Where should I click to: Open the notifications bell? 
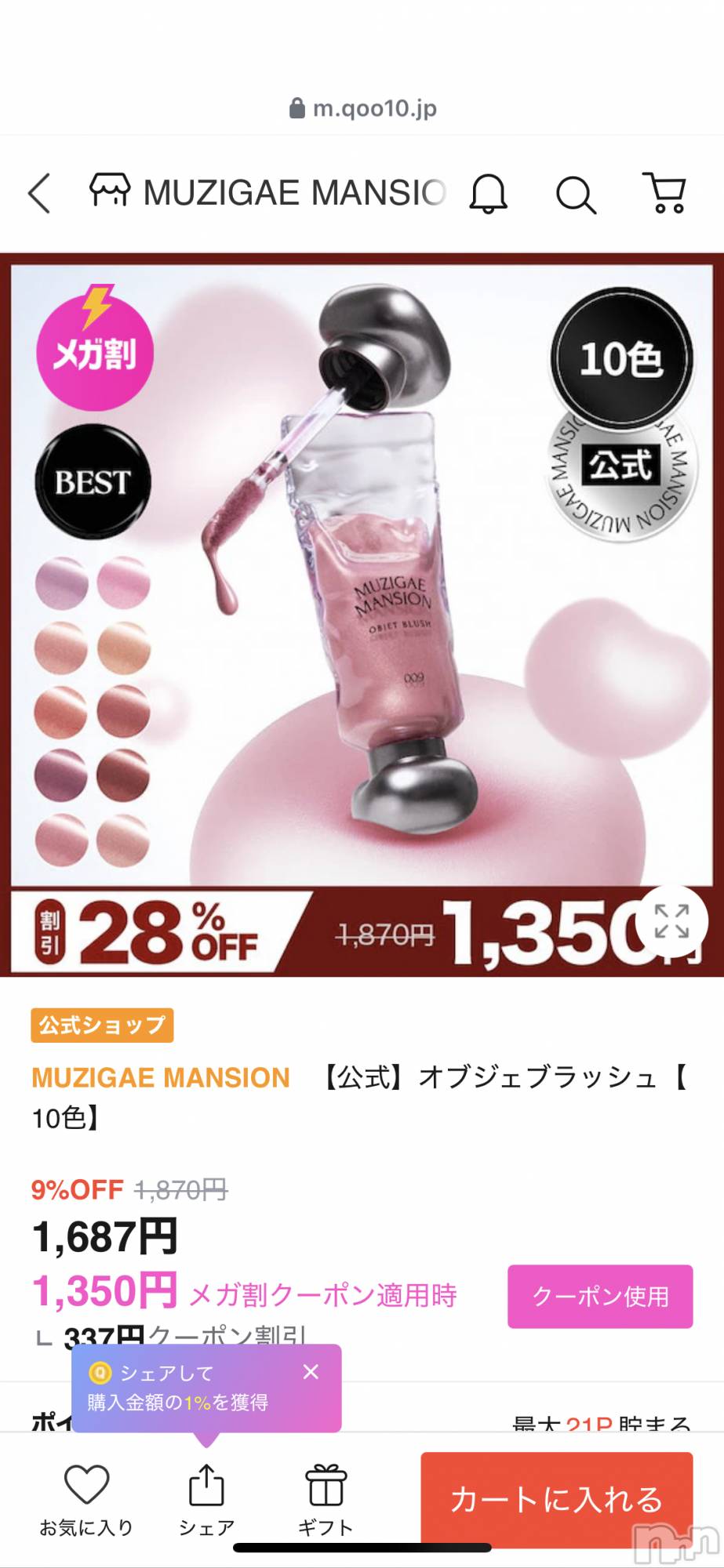pos(488,194)
